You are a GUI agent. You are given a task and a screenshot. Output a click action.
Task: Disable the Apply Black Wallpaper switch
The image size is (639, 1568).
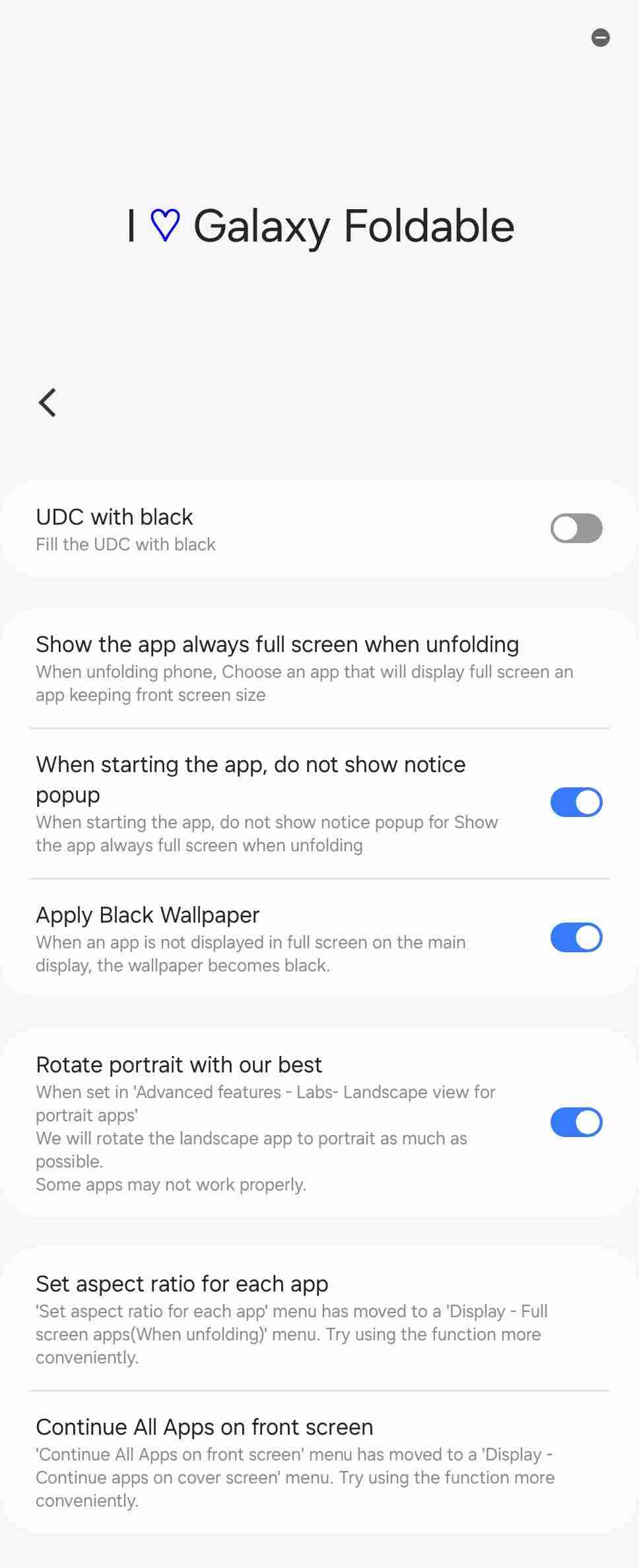576,938
